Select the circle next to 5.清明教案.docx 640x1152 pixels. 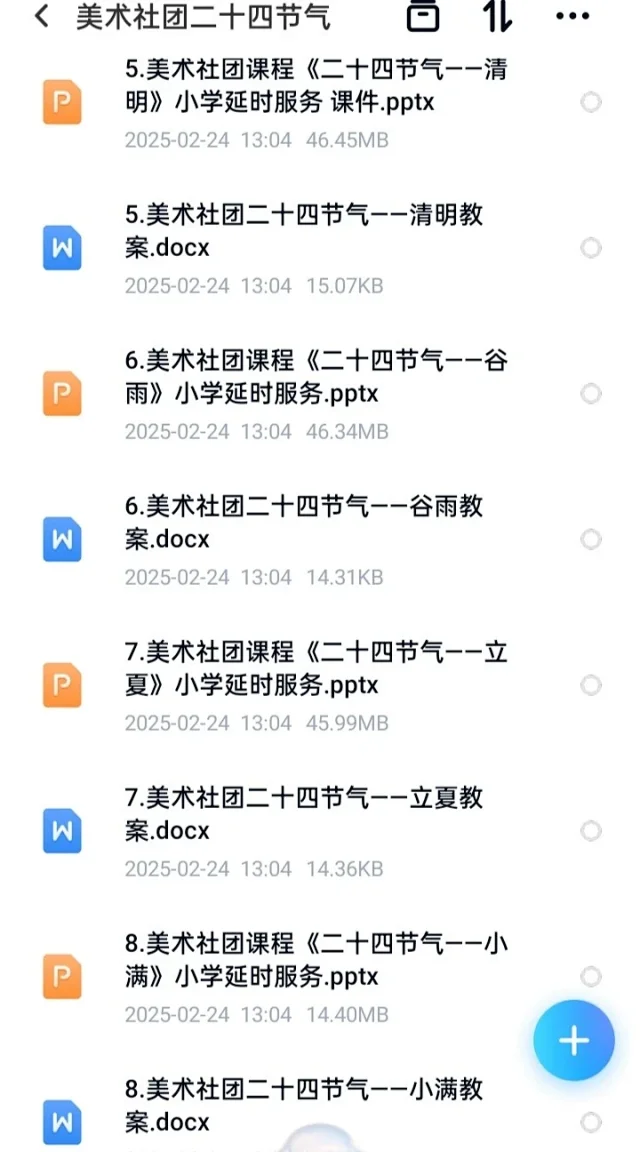[x=591, y=248]
